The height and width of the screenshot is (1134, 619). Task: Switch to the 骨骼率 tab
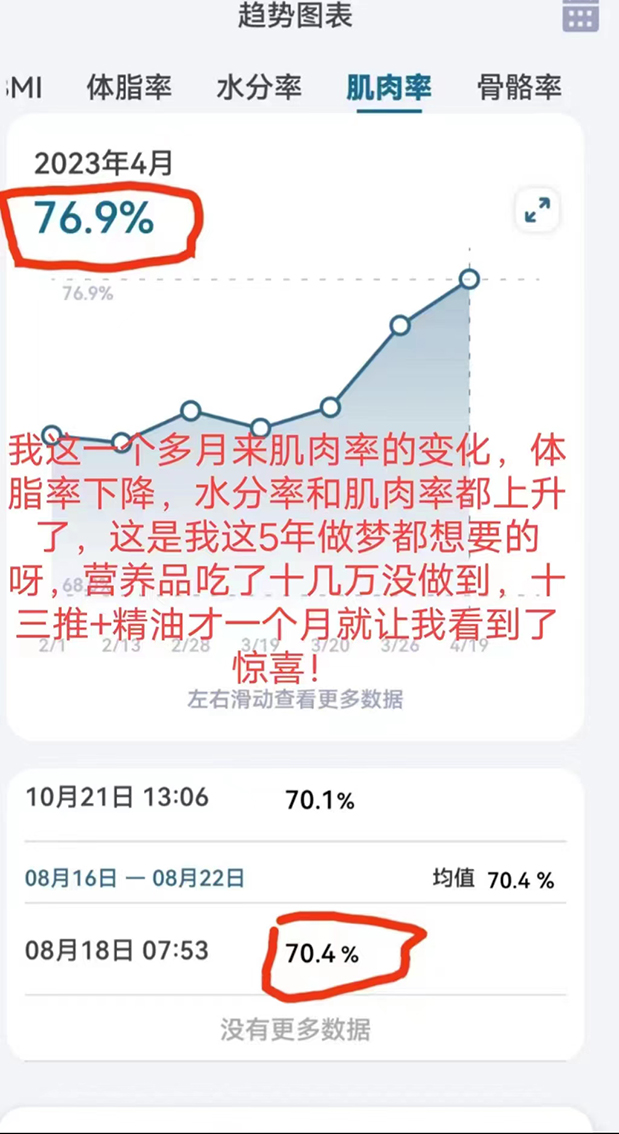(x=519, y=87)
